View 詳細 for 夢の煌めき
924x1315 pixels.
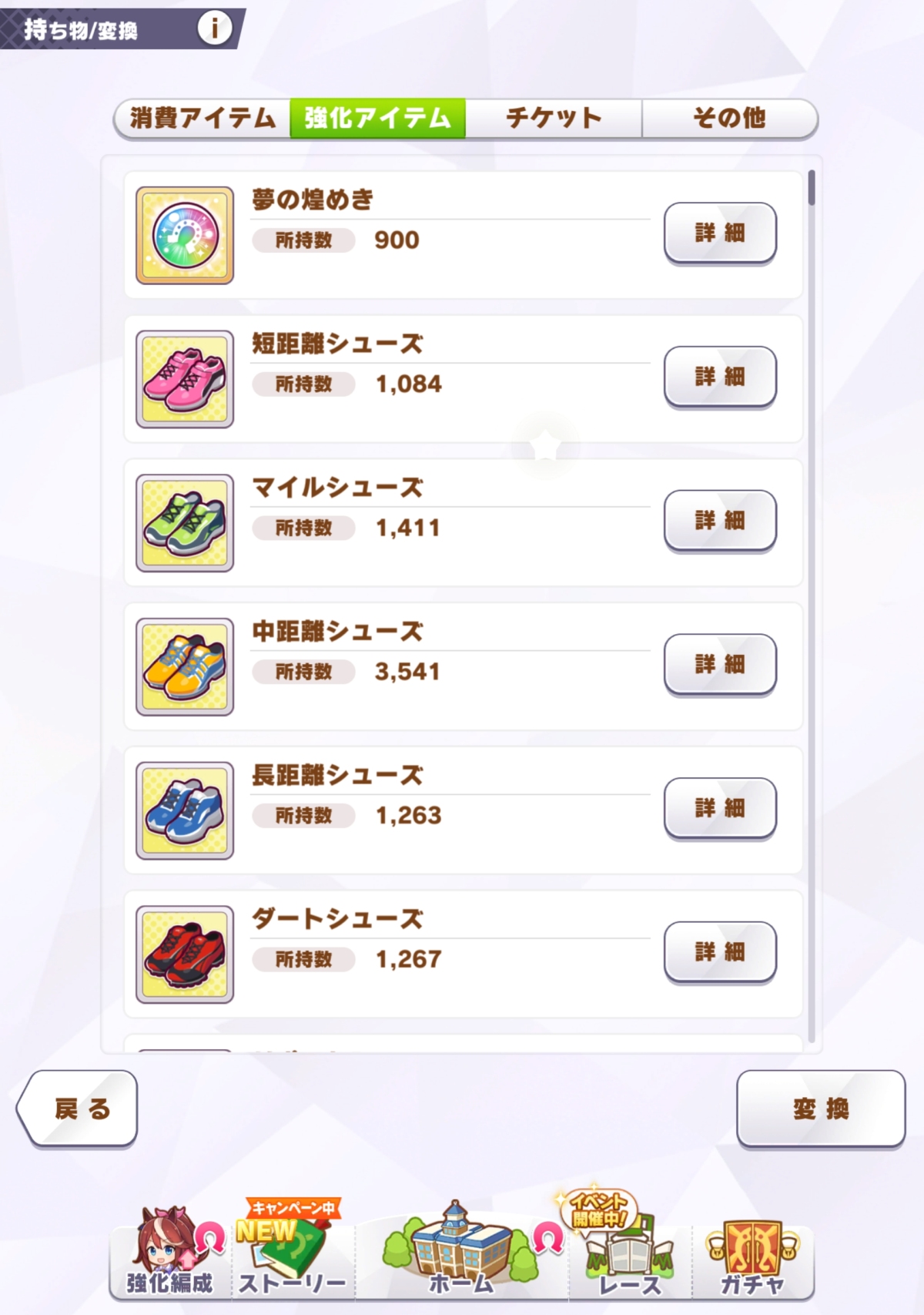(720, 233)
